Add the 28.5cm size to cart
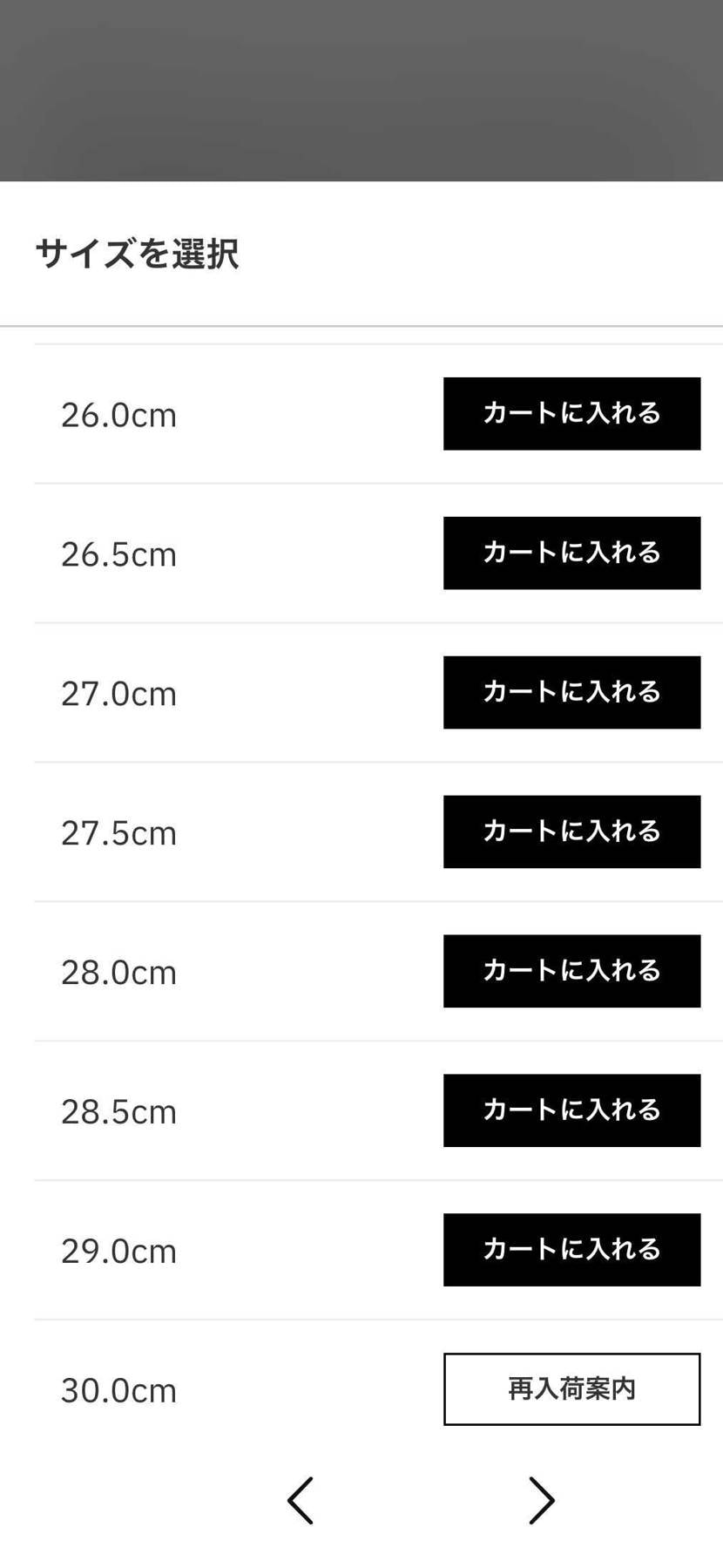Screen dimensions: 723x1568 pos(571,1111)
